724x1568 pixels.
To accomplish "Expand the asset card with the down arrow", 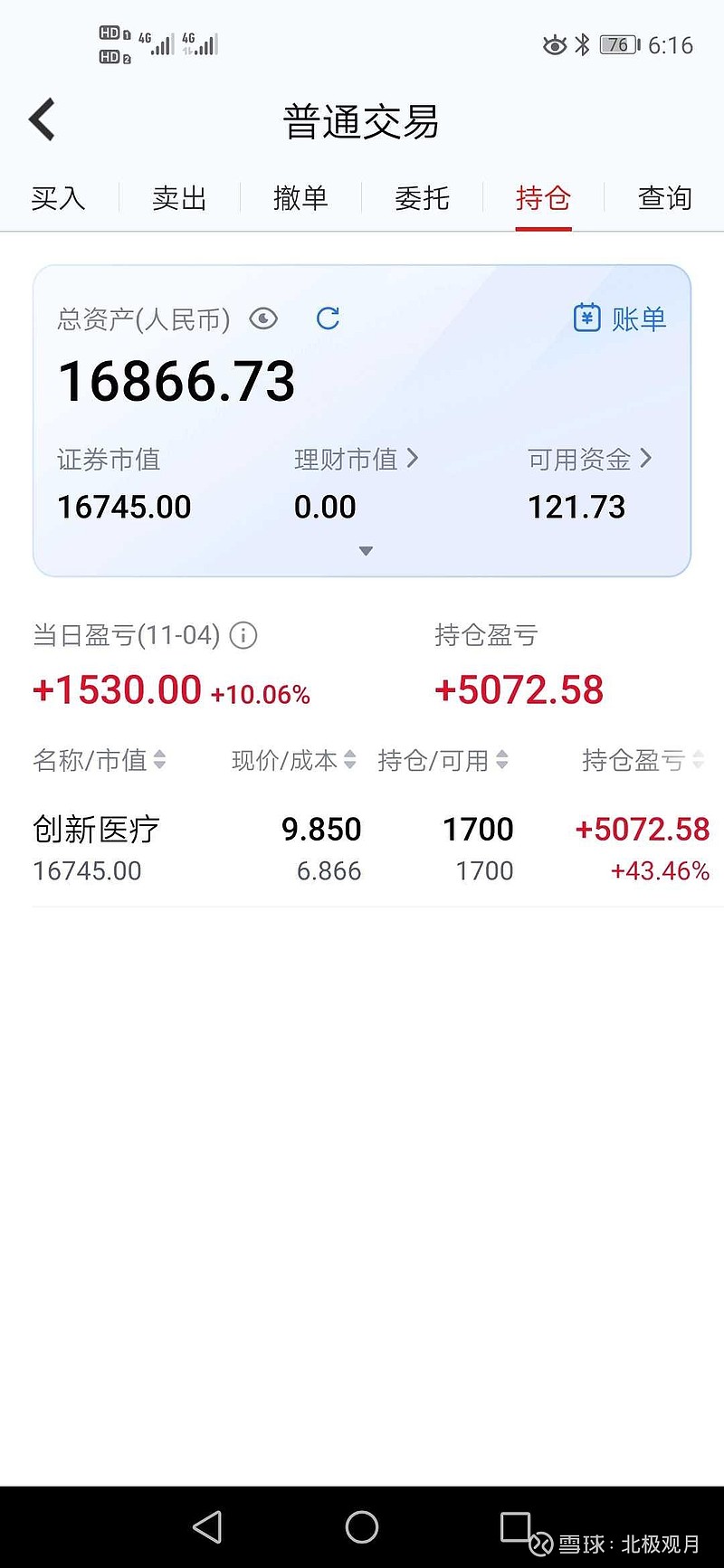I will (366, 551).
